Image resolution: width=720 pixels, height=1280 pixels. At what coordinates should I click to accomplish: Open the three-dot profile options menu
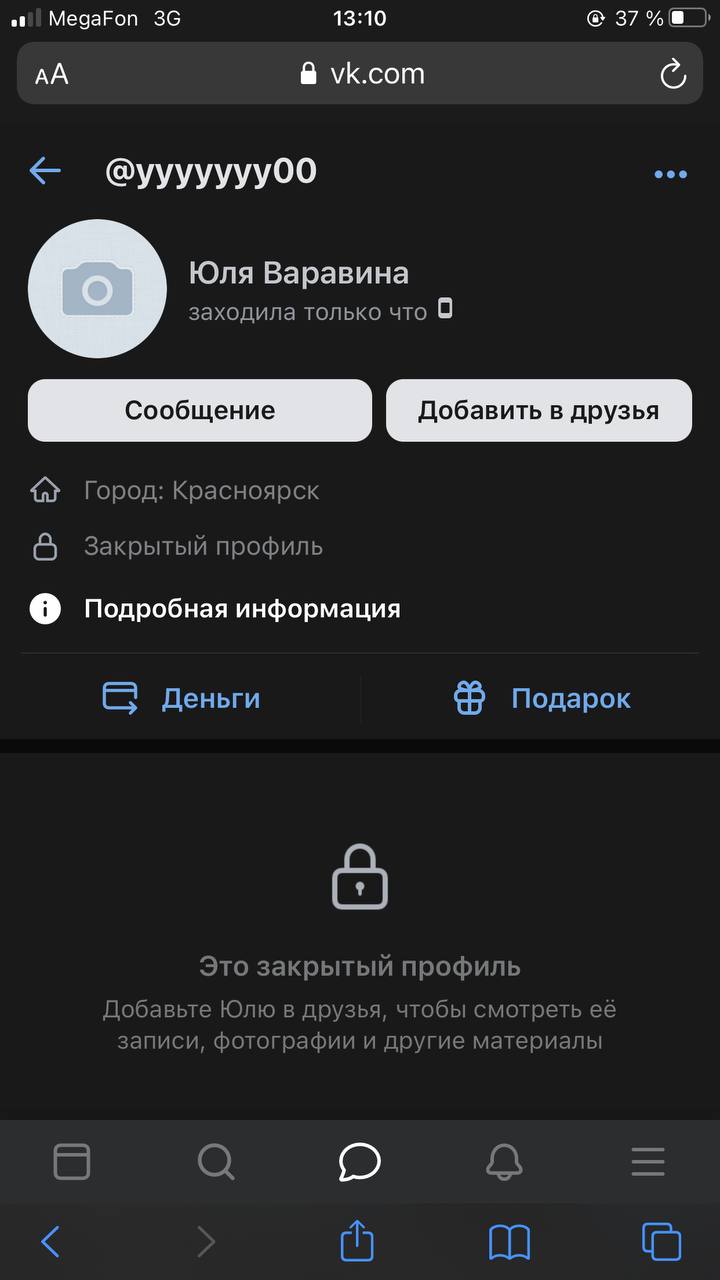click(670, 174)
